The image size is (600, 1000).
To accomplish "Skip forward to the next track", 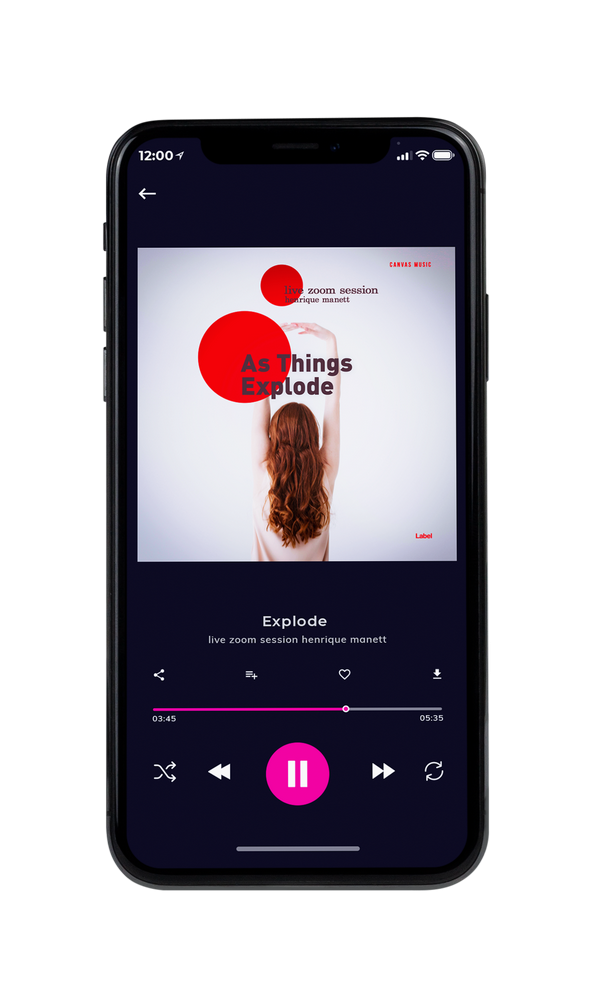I will click(383, 771).
